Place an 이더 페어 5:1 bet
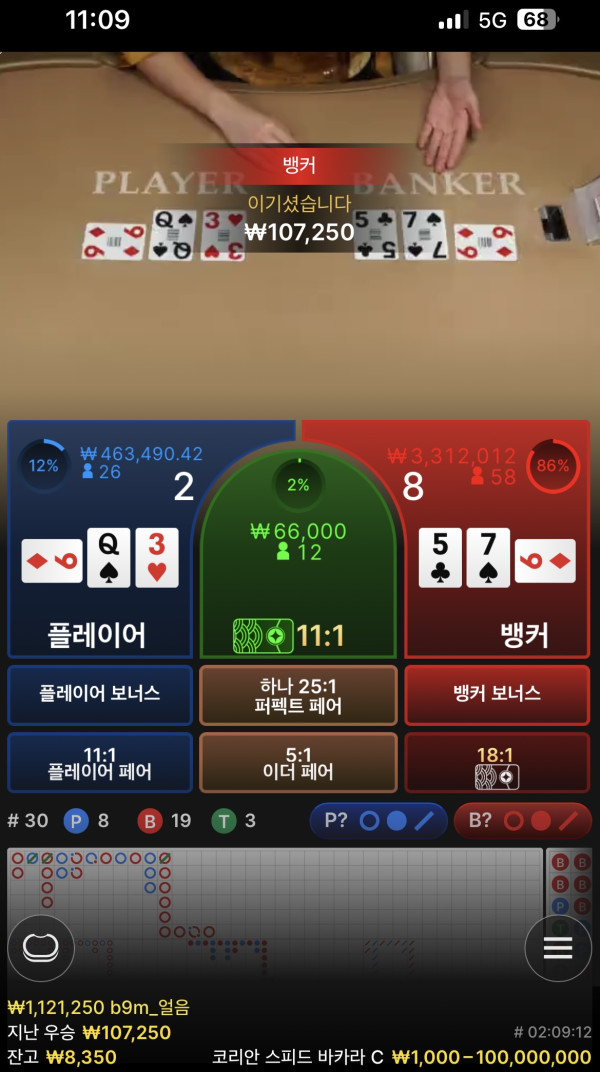The image size is (600, 1072). coord(298,762)
